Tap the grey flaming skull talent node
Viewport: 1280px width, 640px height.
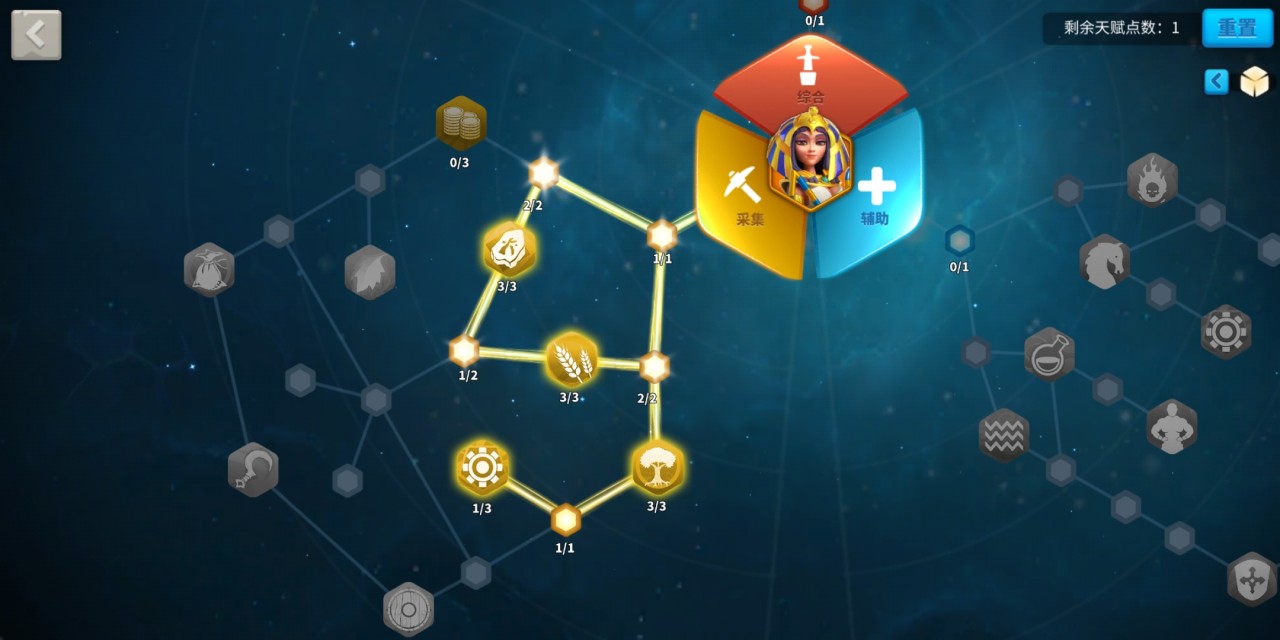(x=1152, y=180)
